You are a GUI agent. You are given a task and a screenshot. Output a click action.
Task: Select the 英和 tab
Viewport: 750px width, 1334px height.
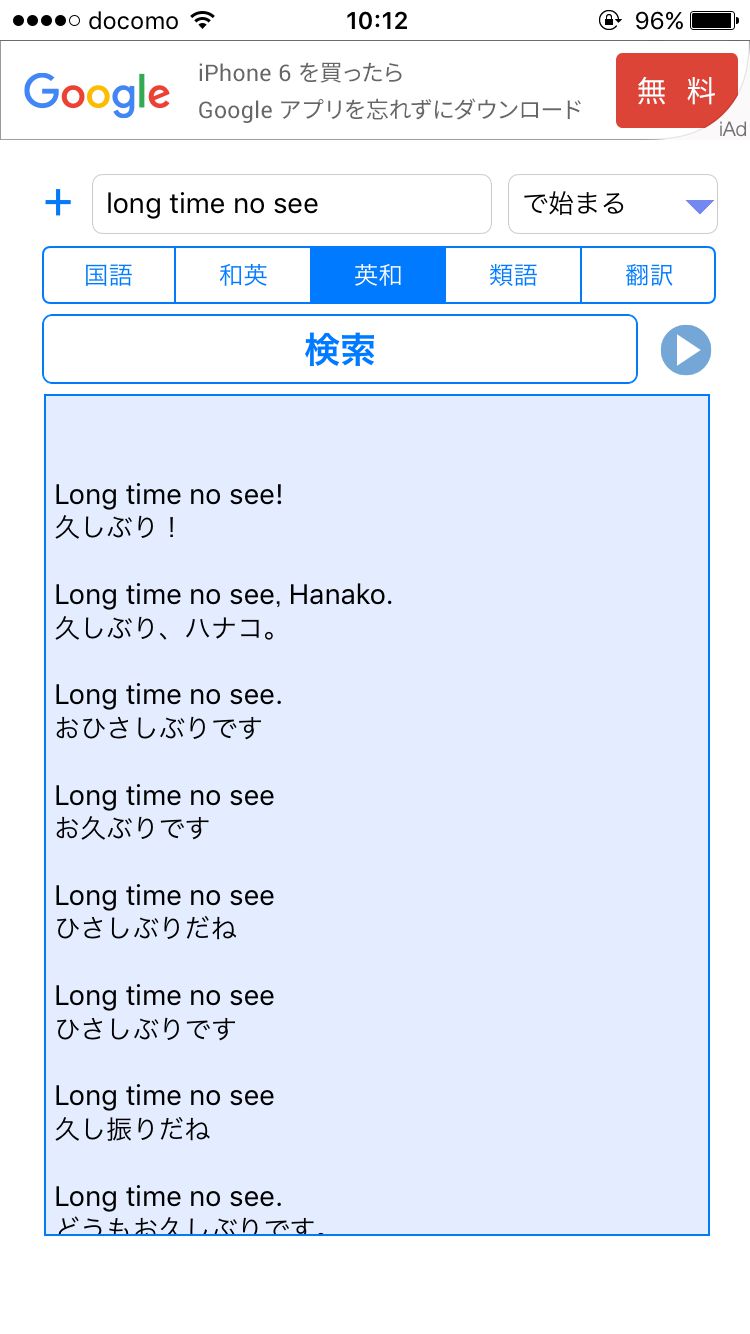378,275
